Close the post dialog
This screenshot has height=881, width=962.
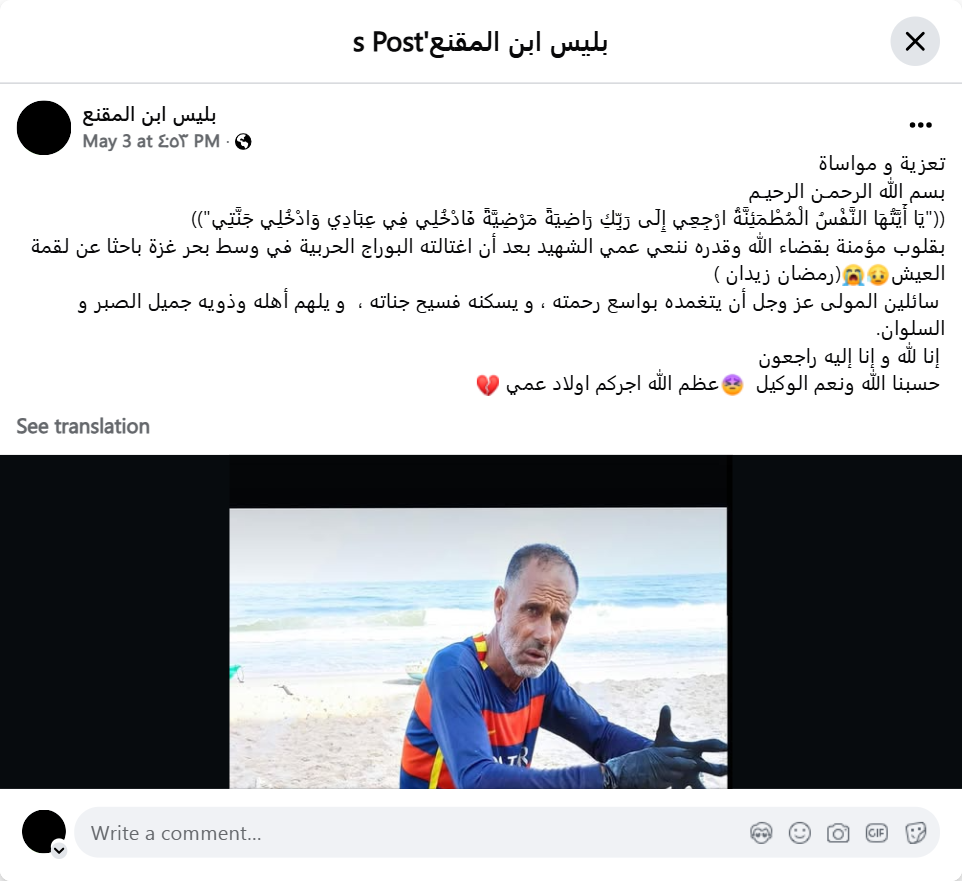tap(915, 41)
